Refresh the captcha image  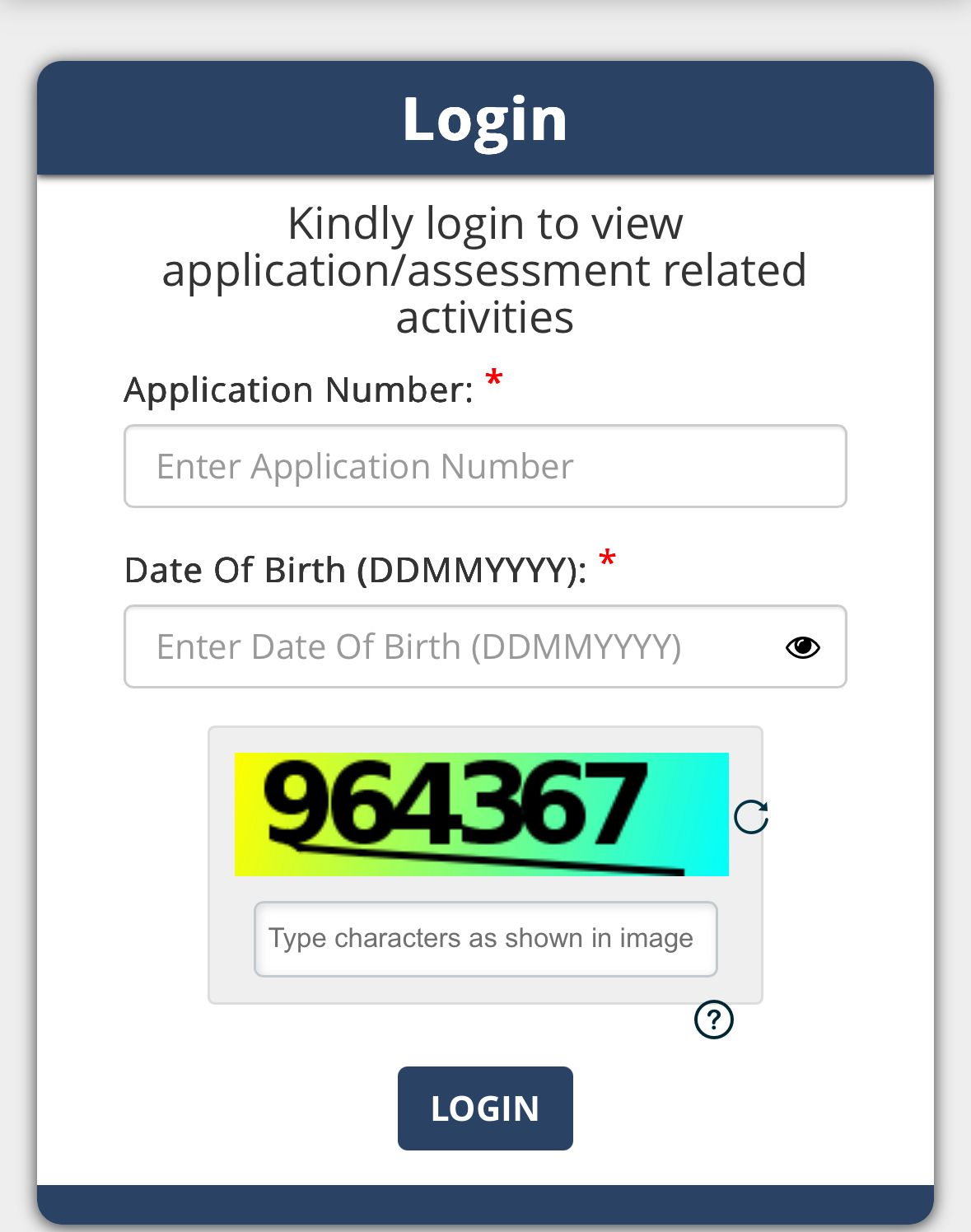[x=751, y=817]
